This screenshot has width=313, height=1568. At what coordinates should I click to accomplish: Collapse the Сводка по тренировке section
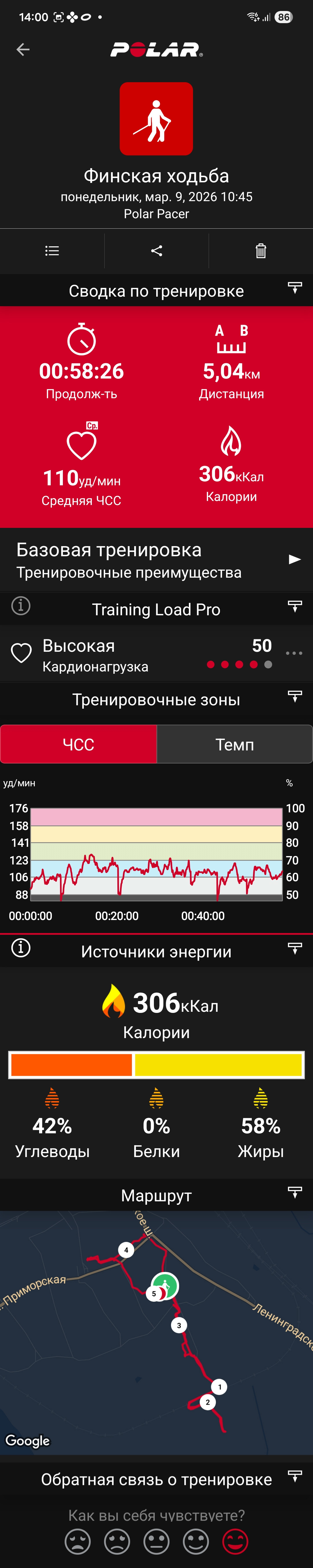click(295, 288)
